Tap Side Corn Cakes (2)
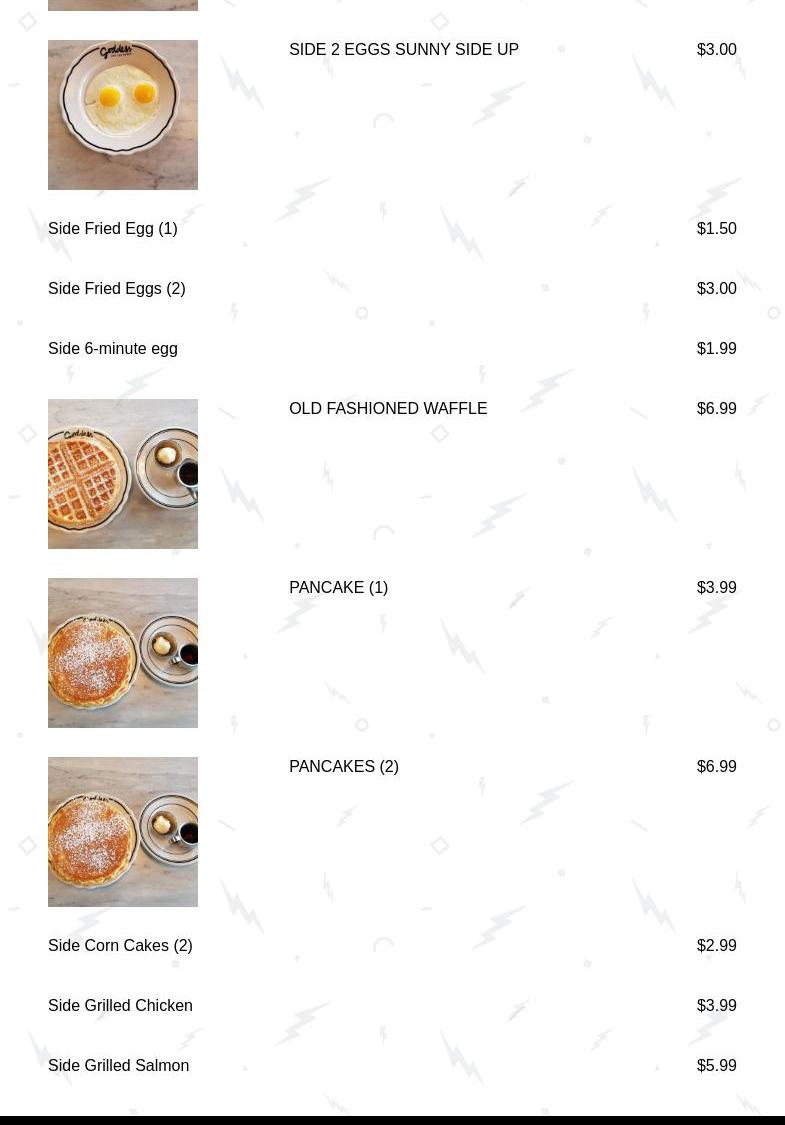785x1125 pixels. pyautogui.click(x=120, y=946)
